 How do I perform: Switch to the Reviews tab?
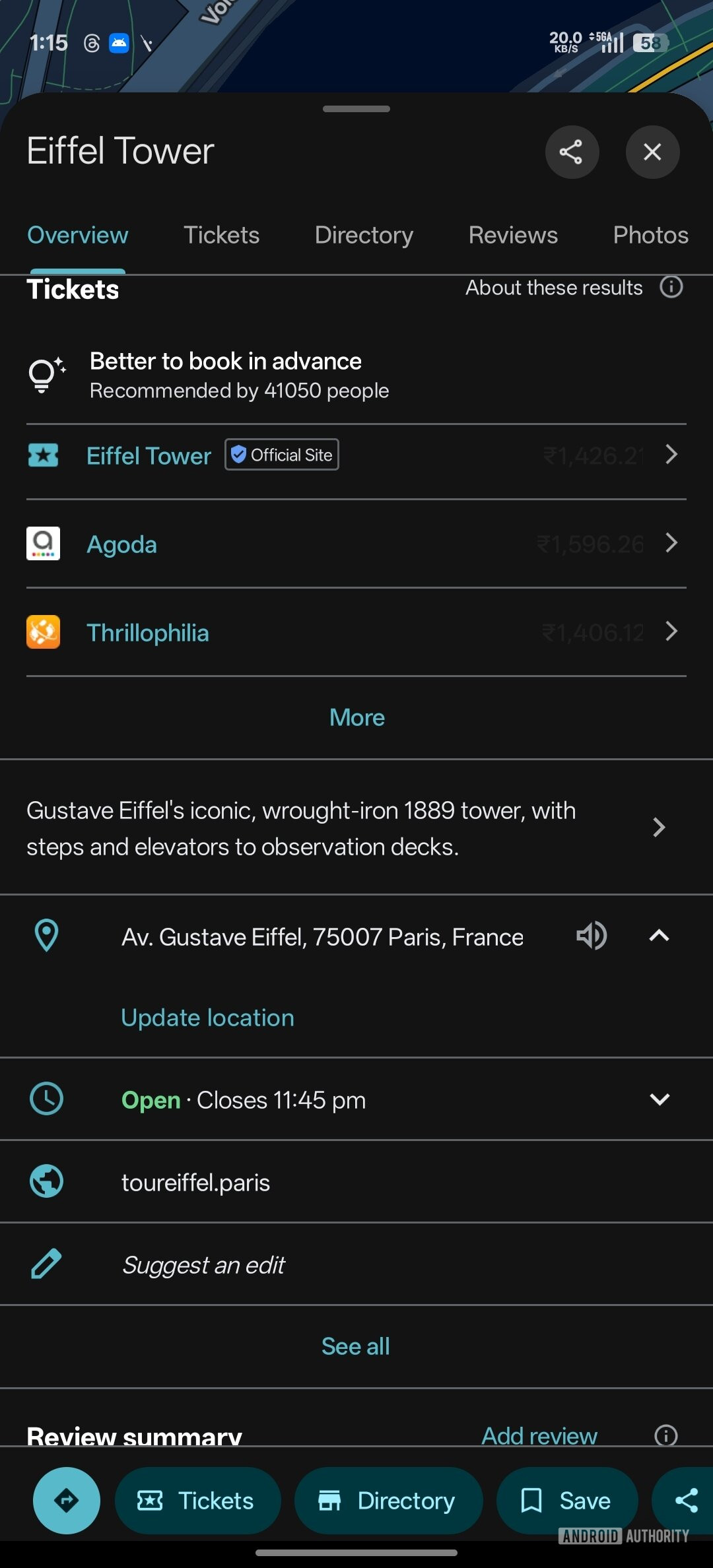coord(512,235)
